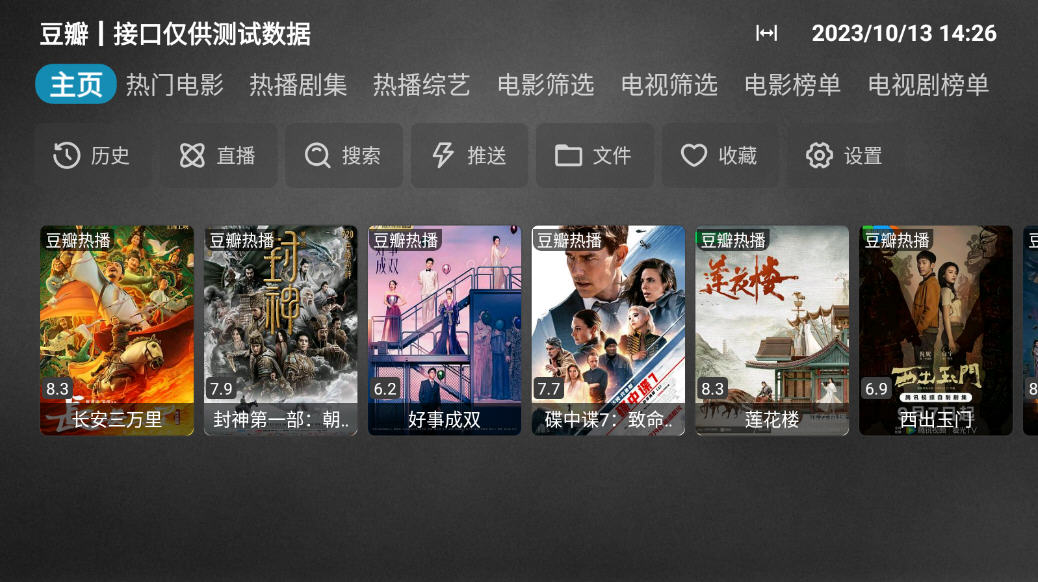
Task: Open the 好事成双 show card
Action: click(445, 330)
